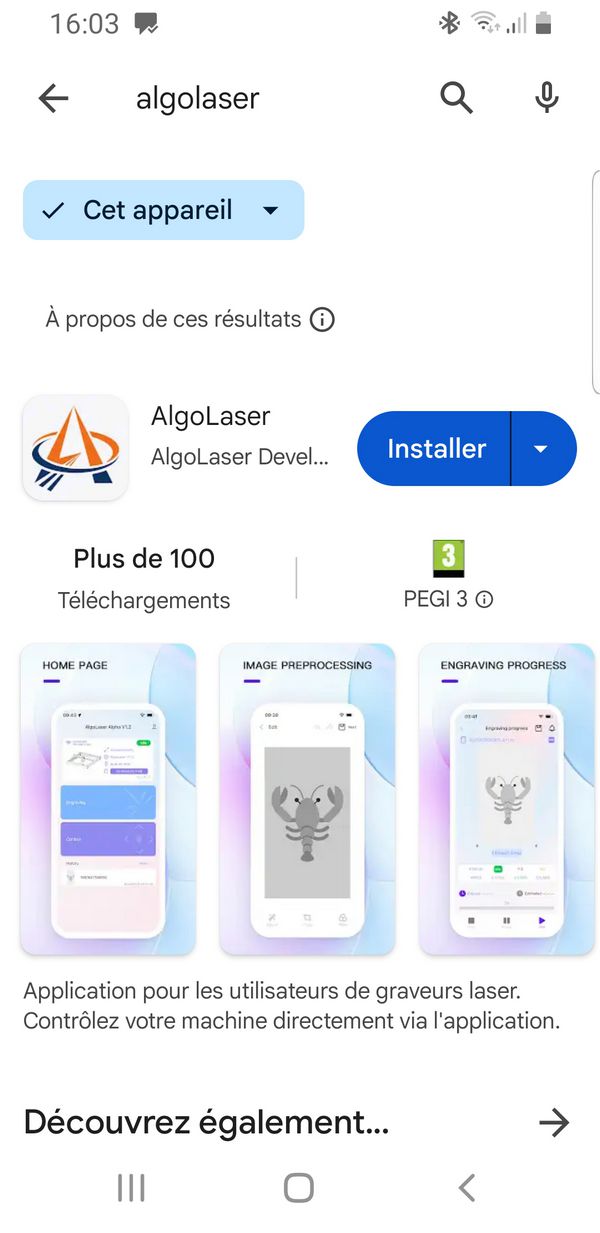
Task: Go to the home screen
Action: click(x=299, y=1188)
